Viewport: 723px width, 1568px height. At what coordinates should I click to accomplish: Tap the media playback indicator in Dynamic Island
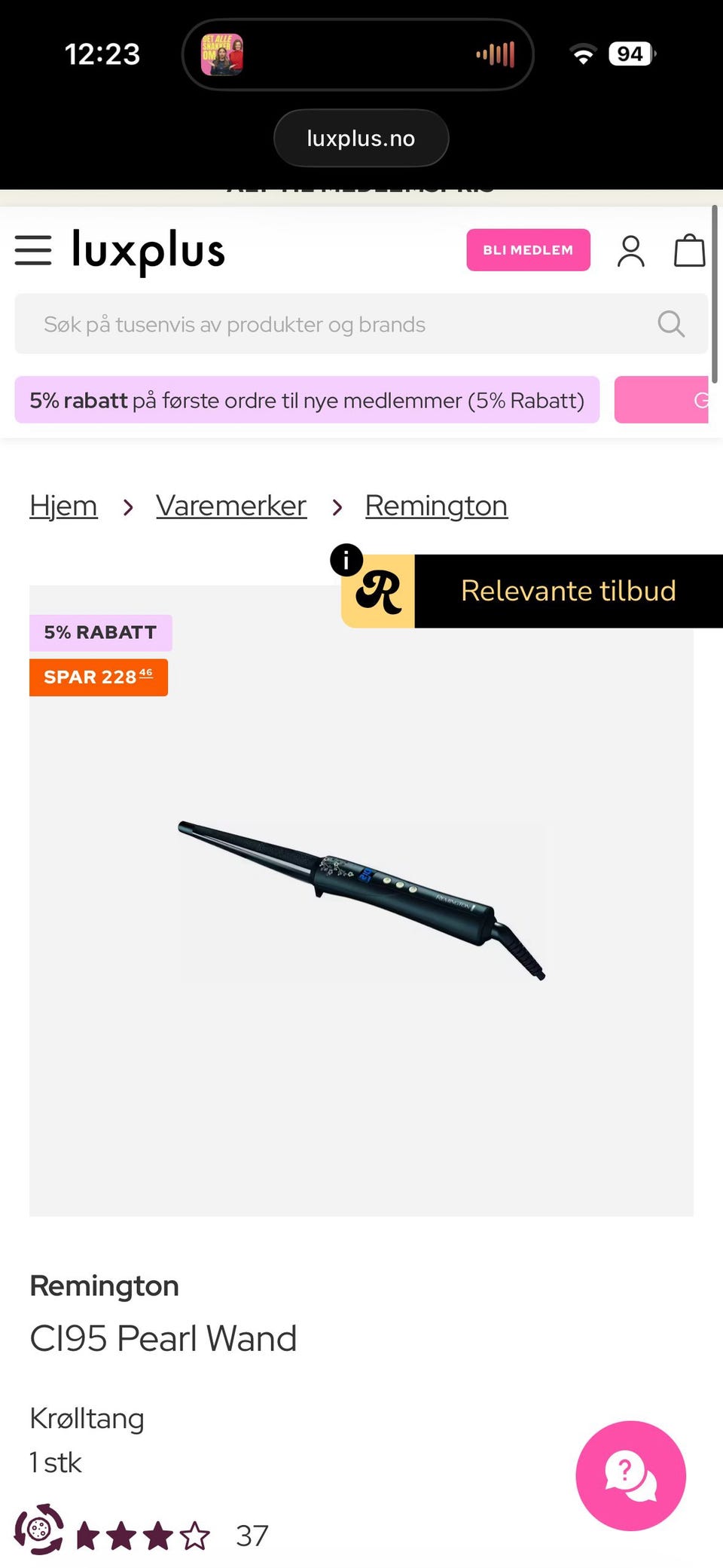click(493, 53)
